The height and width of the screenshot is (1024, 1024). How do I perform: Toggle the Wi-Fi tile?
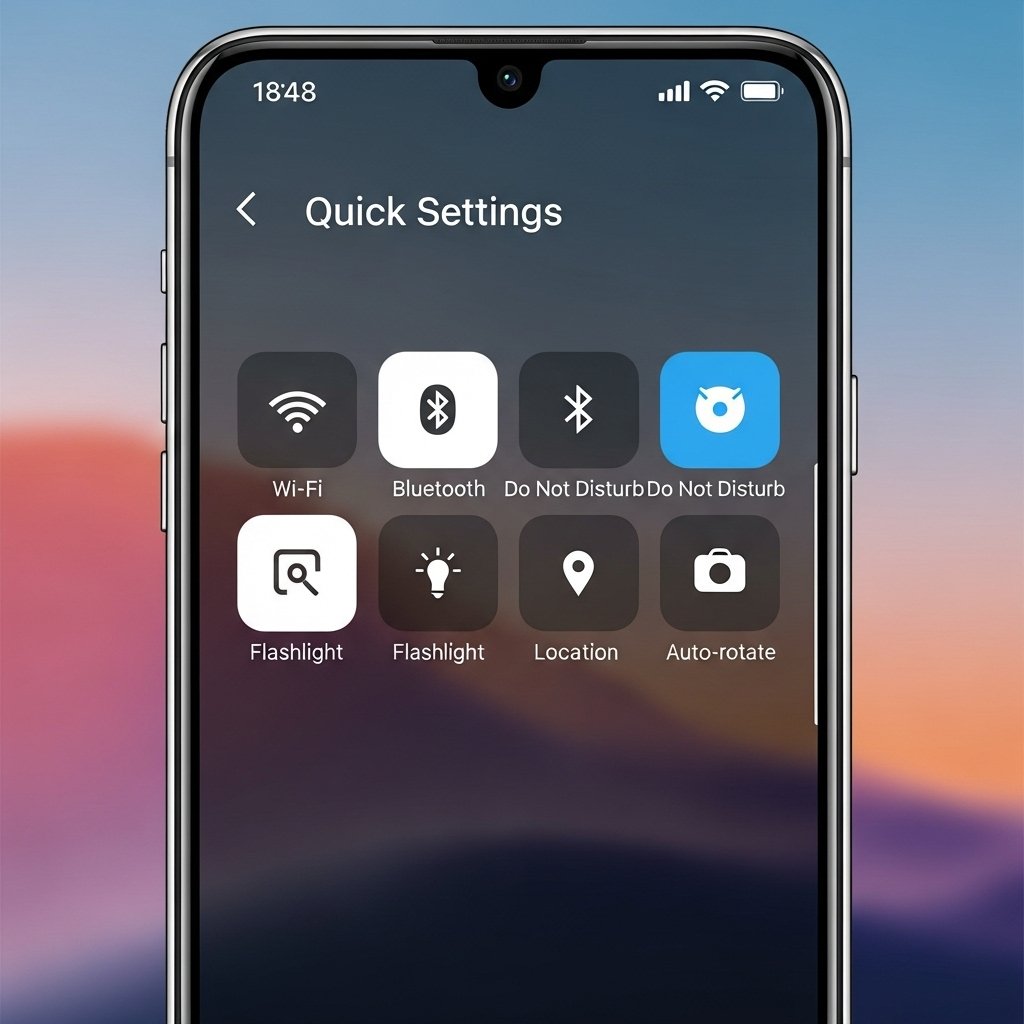click(x=297, y=410)
